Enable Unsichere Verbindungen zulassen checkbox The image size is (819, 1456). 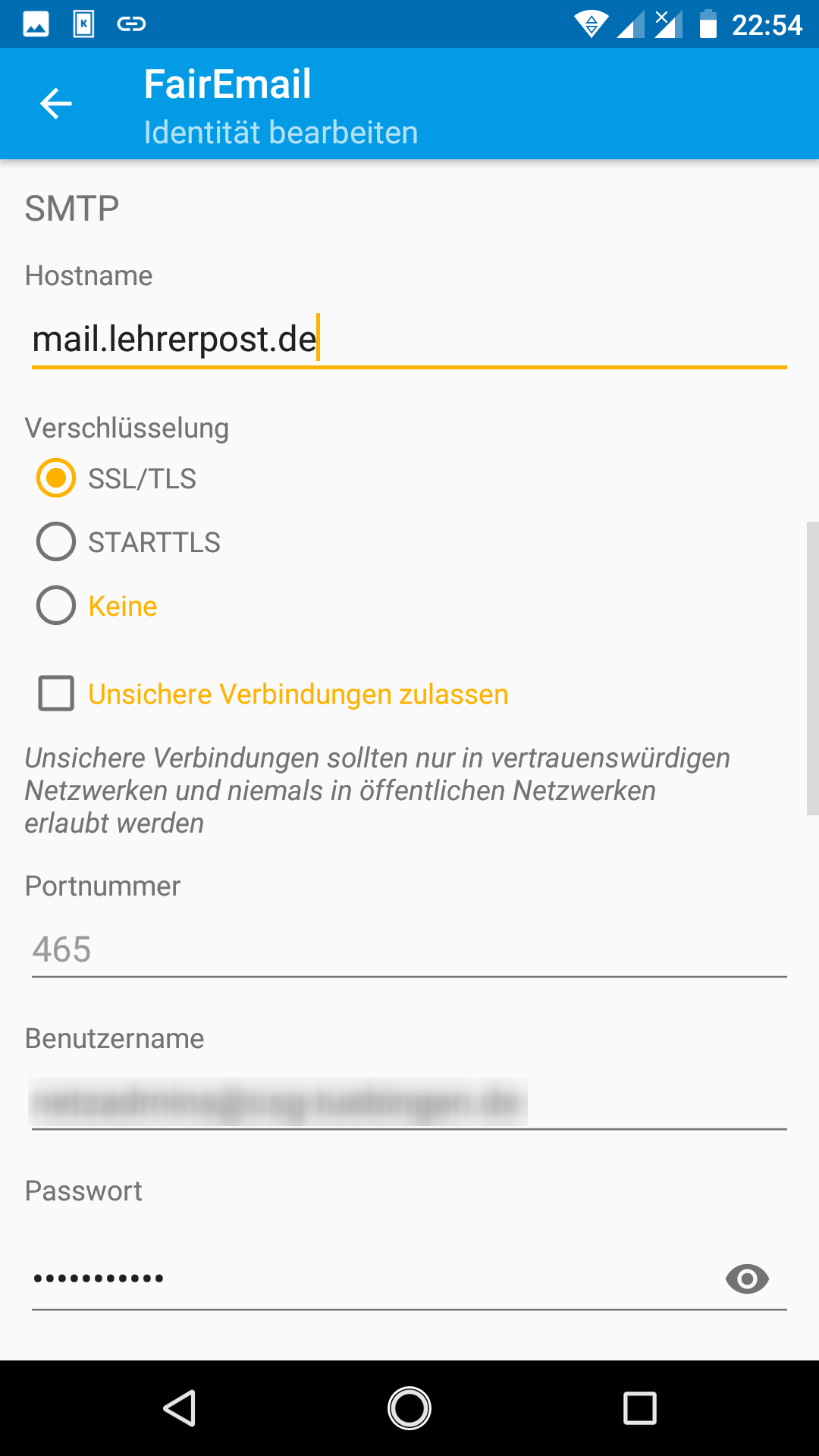tap(56, 694)
